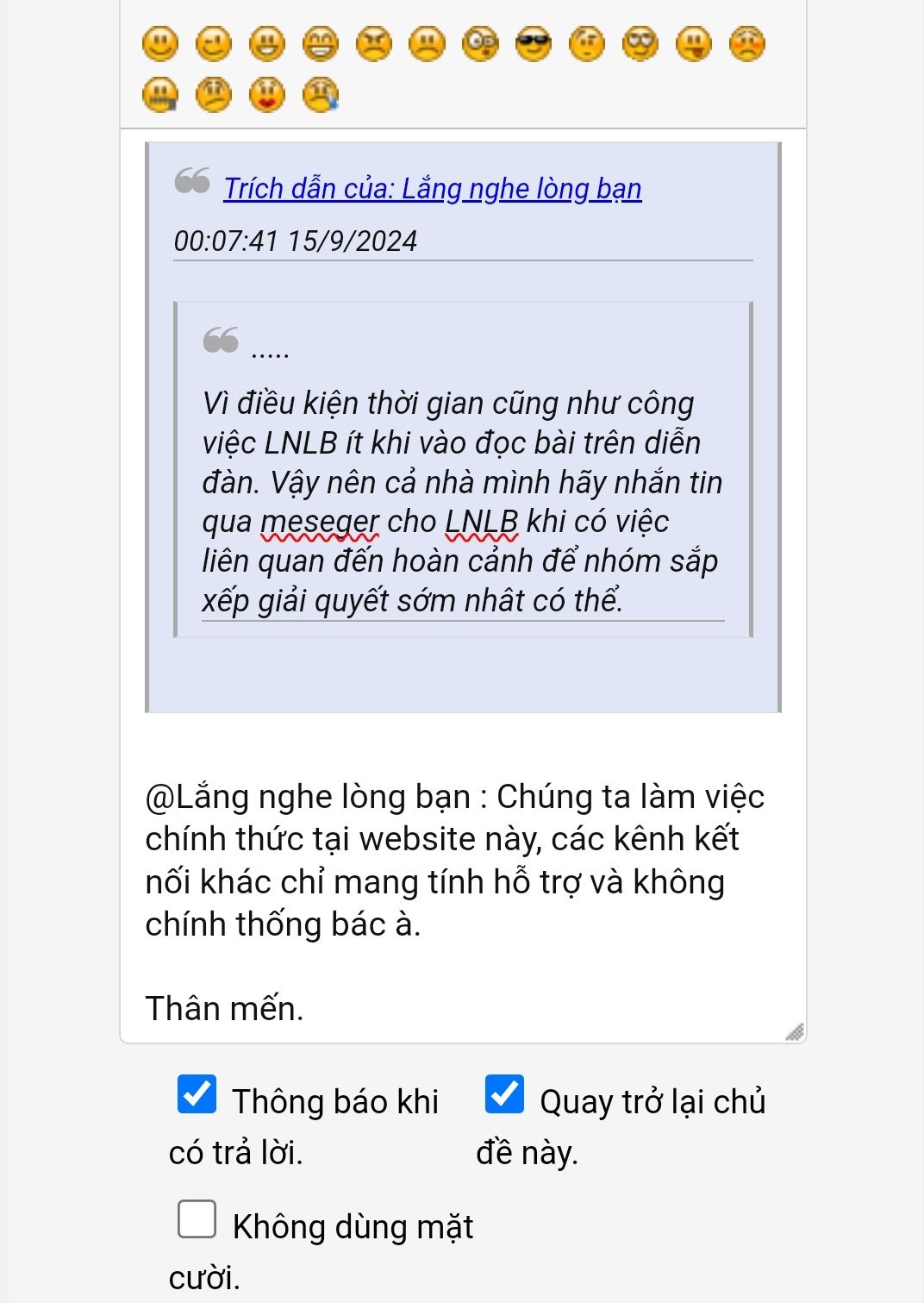Insert the tongue-out emoticon
The height and width of the screenshot is (1303, 924).
[694, 44]
